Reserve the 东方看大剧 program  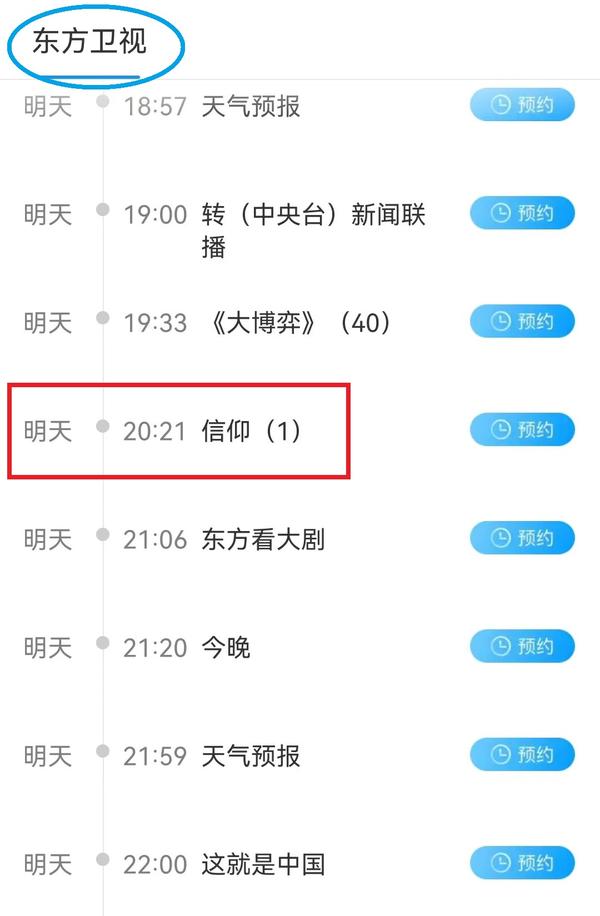point(522,538)
